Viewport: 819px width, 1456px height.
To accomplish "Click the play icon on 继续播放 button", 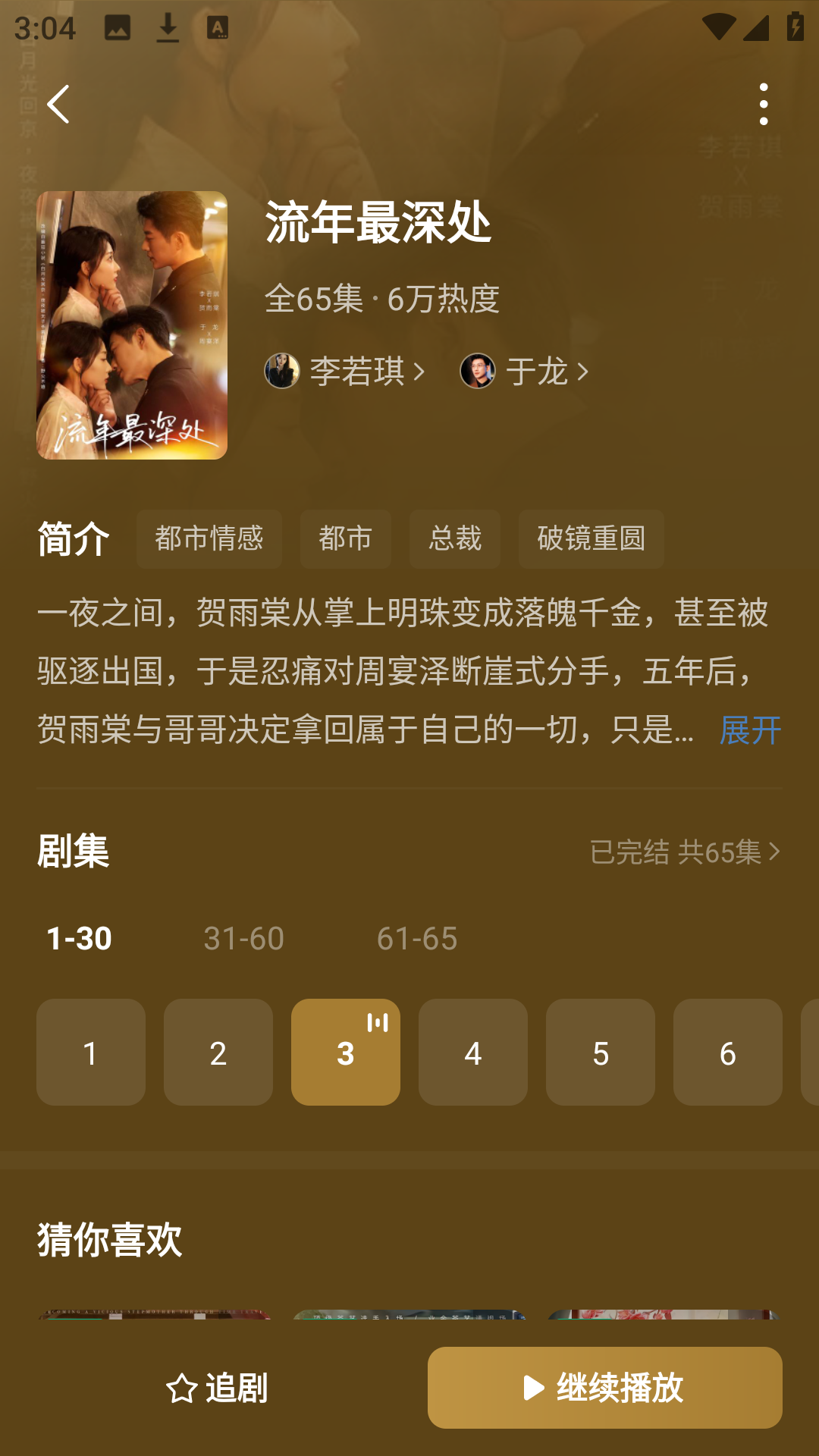I will (x=534, y=1385).
